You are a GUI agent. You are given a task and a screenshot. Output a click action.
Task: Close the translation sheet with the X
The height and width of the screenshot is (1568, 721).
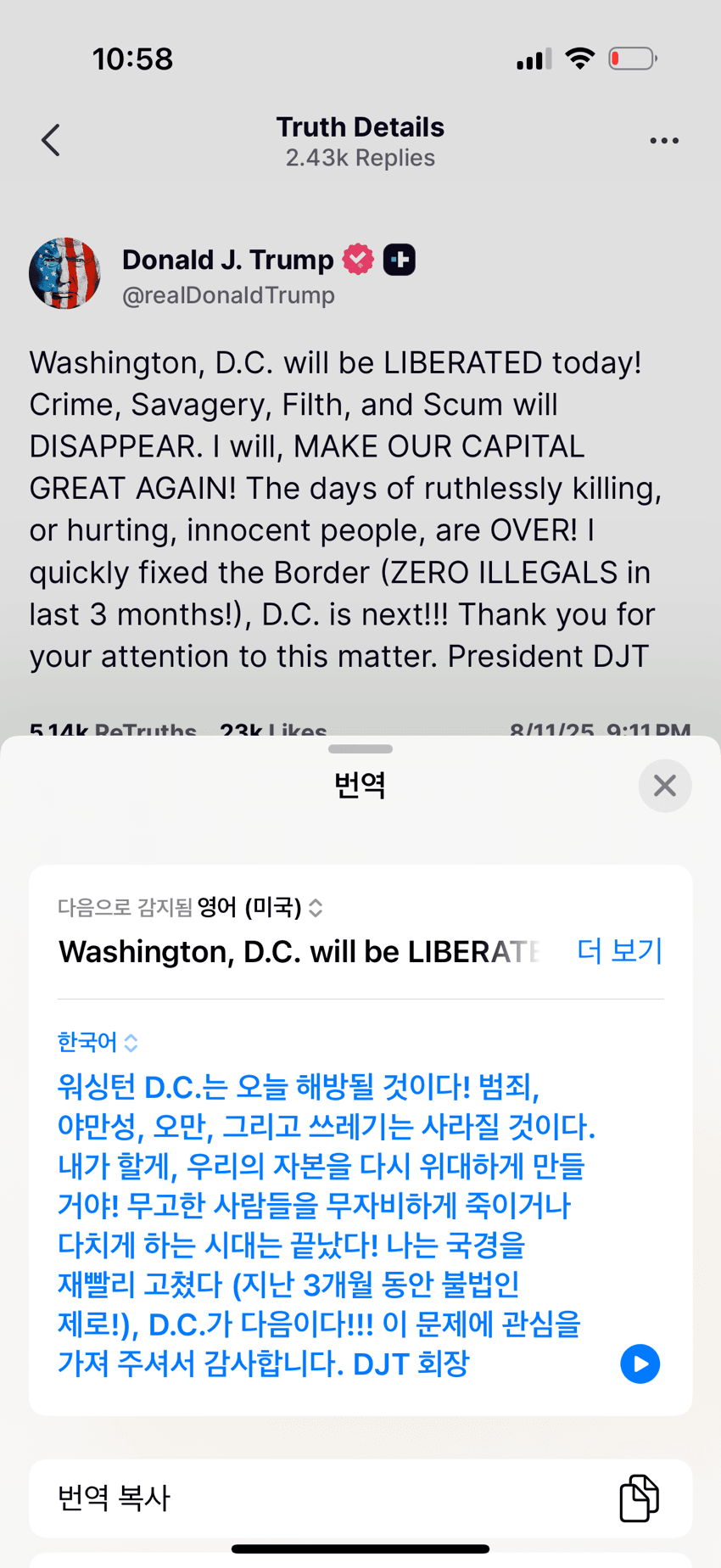665,786
